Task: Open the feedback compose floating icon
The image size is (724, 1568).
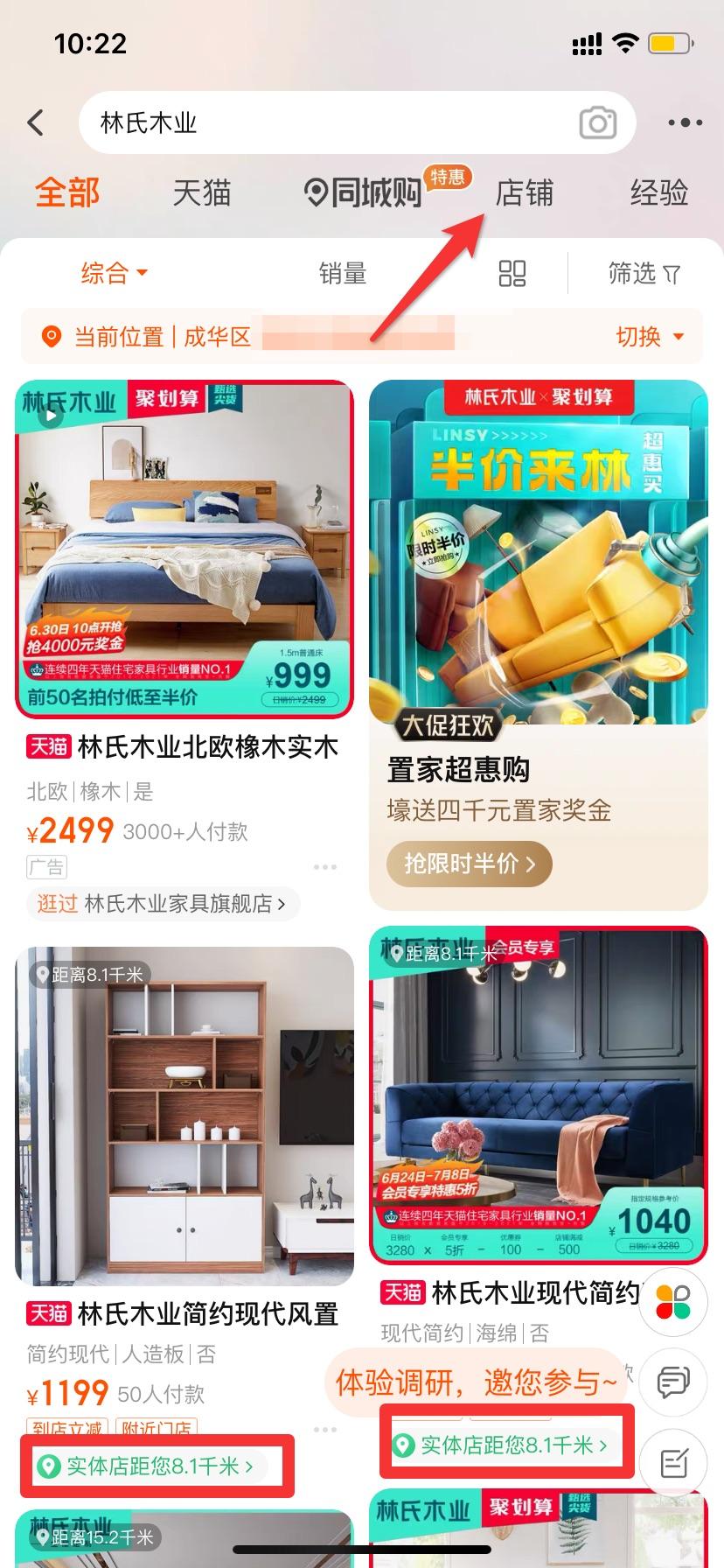Action: tap(672, 1463)
